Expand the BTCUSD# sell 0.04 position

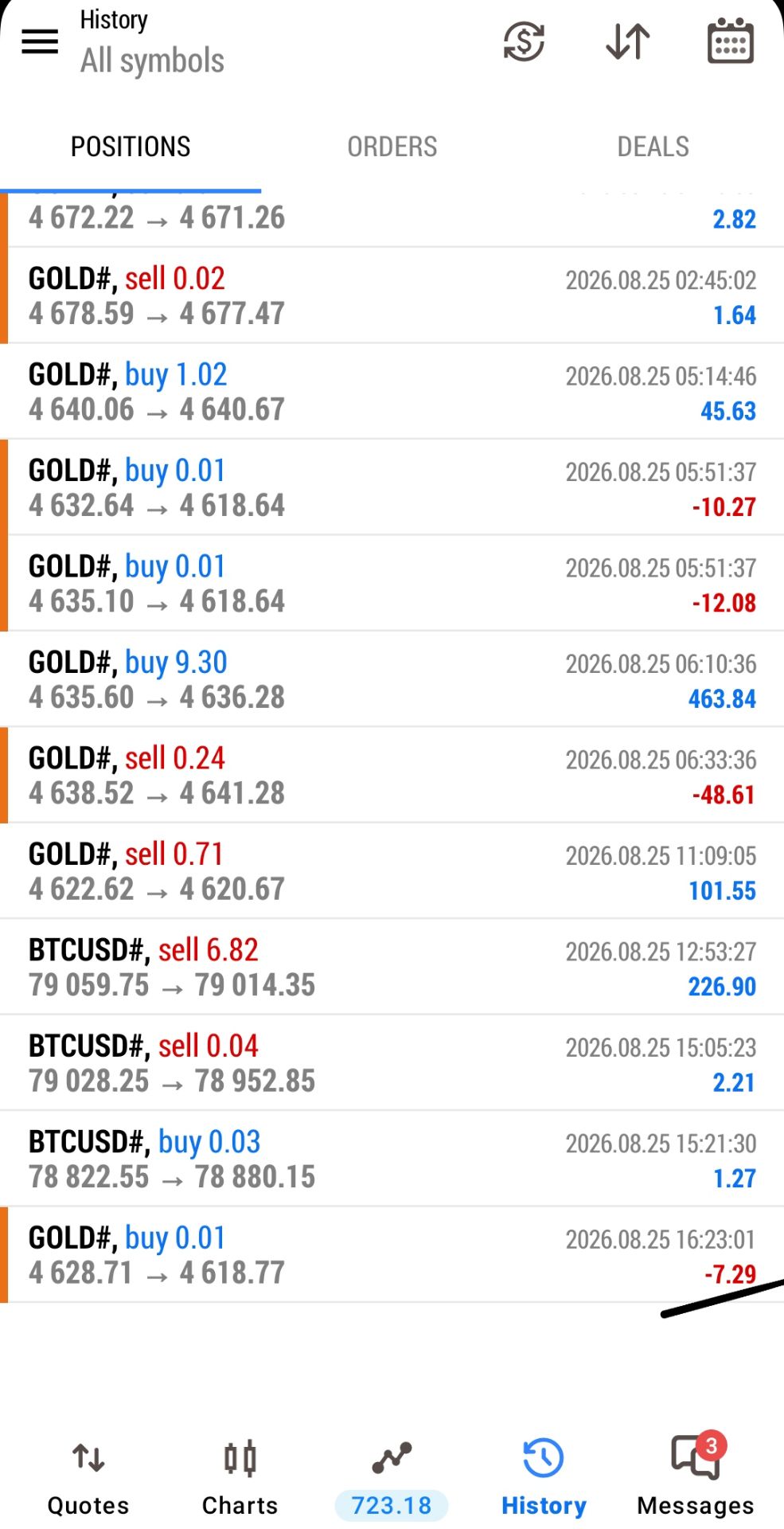[392, 1063]
